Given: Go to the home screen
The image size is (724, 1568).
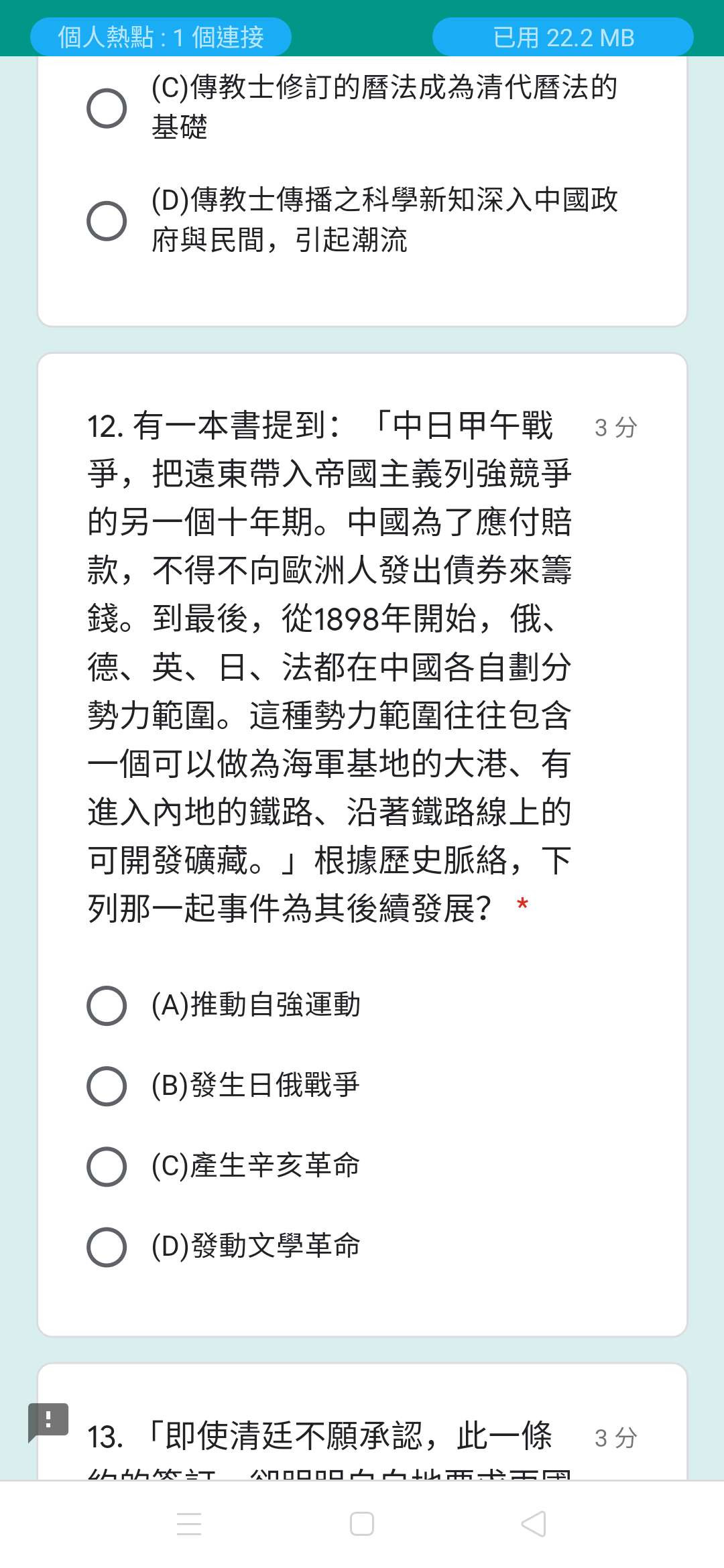Looking at the screenshot, I should [x=362, y=1524].
